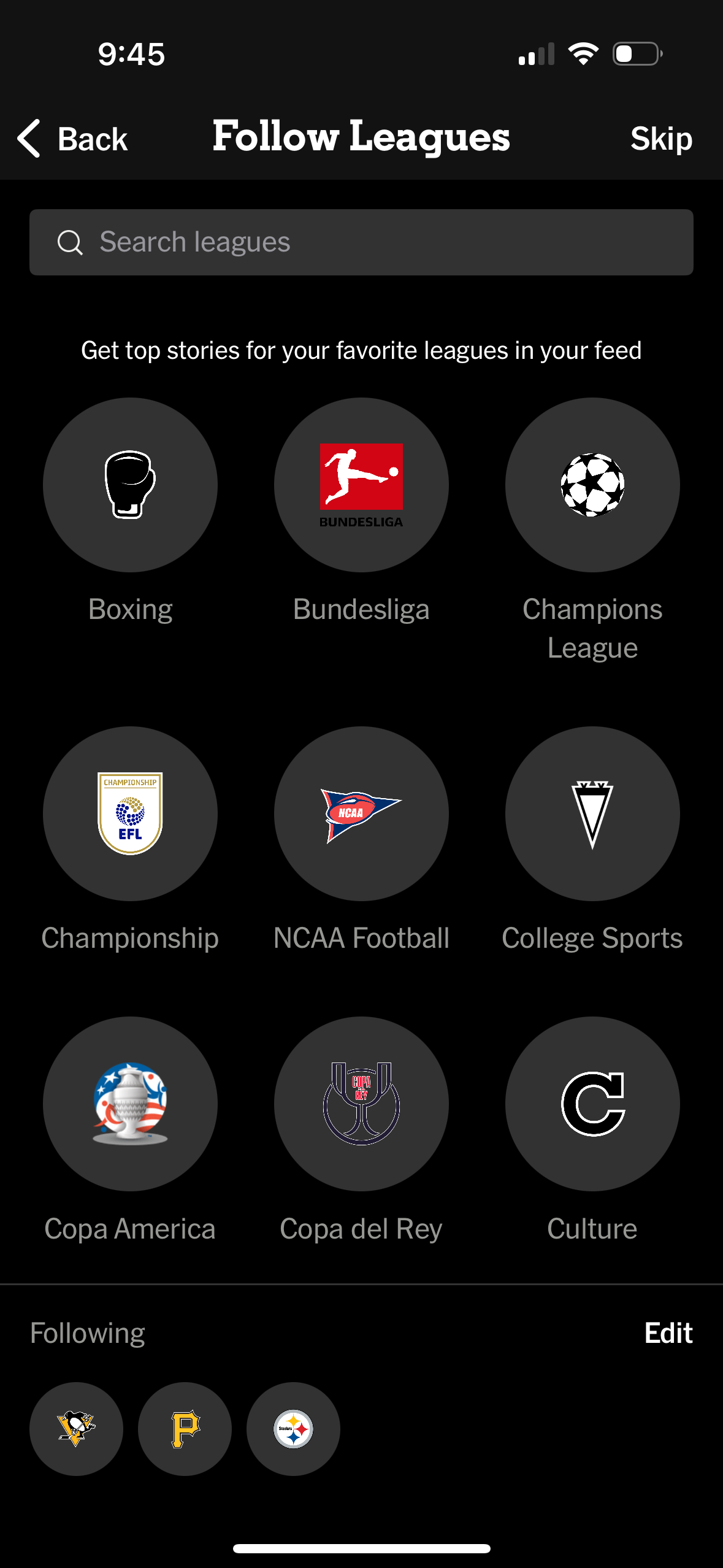The width and height of the screenshot is (723, 1568).
Task: Open the Pittsburgh Penguins followed team
Action: click(x=76, y=1429)
